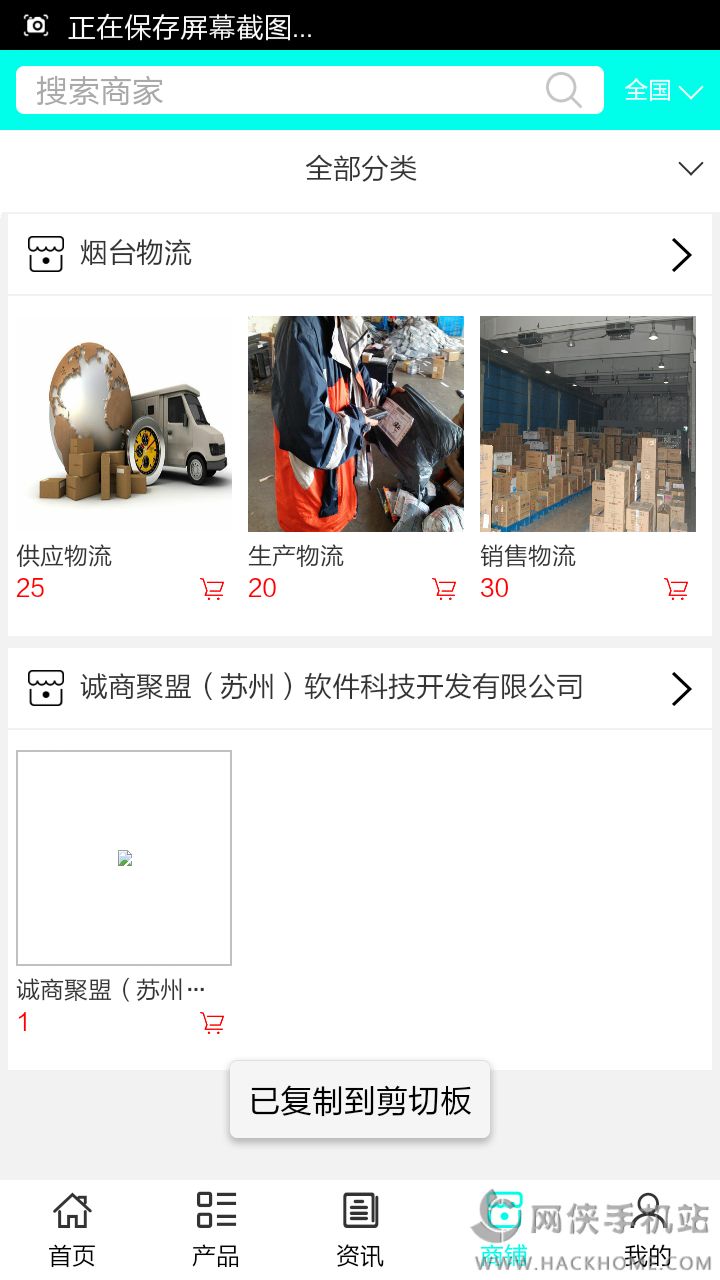Add 销售物流 to the cart
The width and height of the screenshot is (720, 1280).
(x=676, y=589)
